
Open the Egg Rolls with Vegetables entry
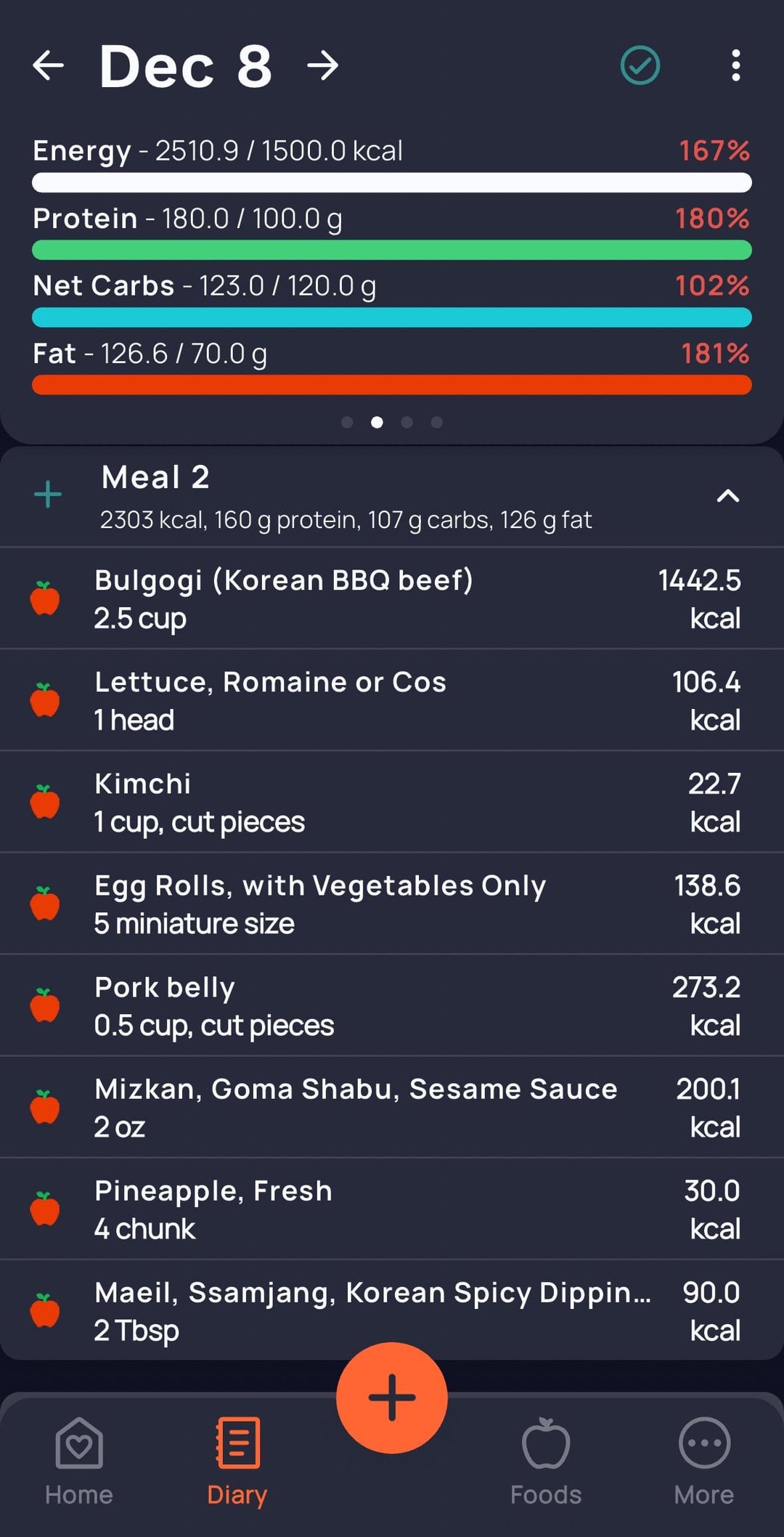pos(392,904)
